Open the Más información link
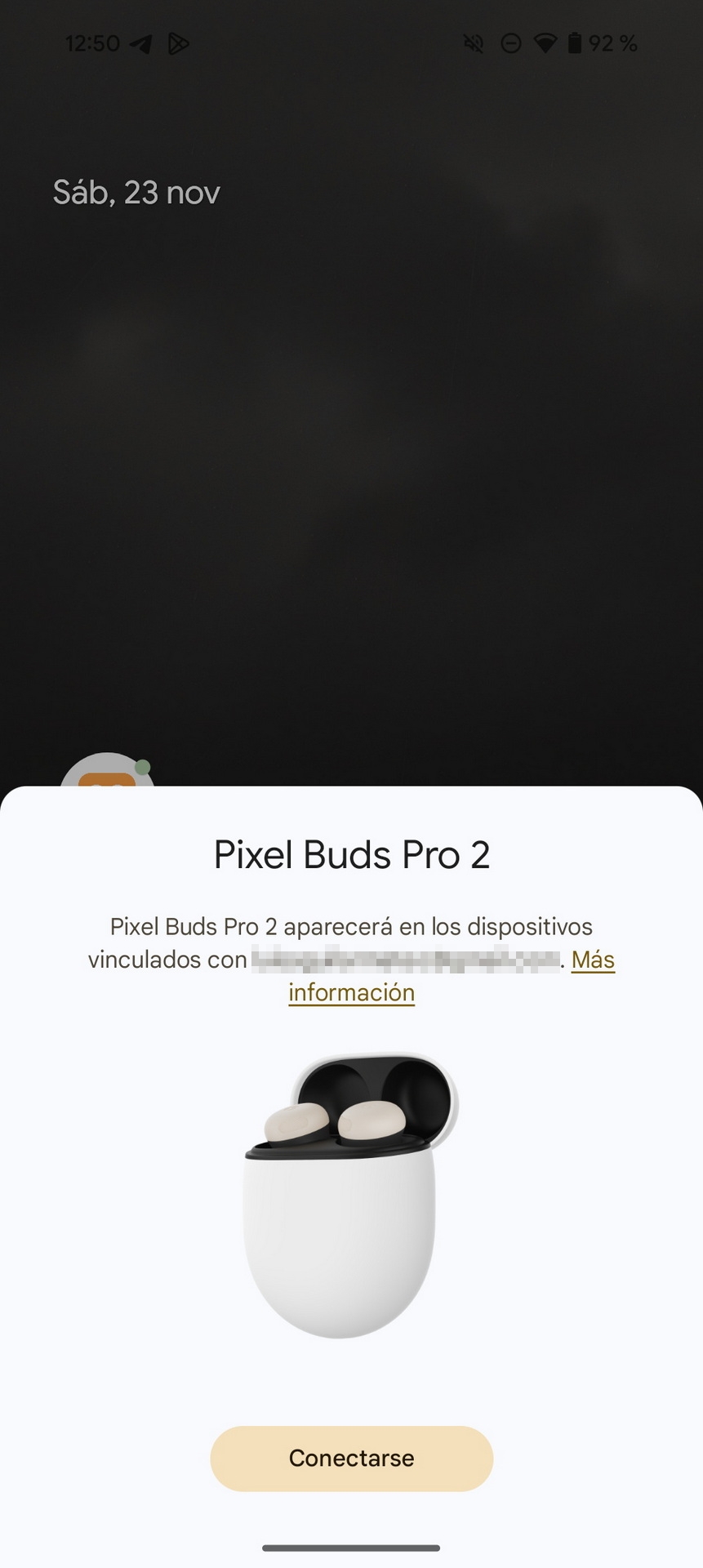This screenshot has height=1568, width=703. tap(352, 991)
